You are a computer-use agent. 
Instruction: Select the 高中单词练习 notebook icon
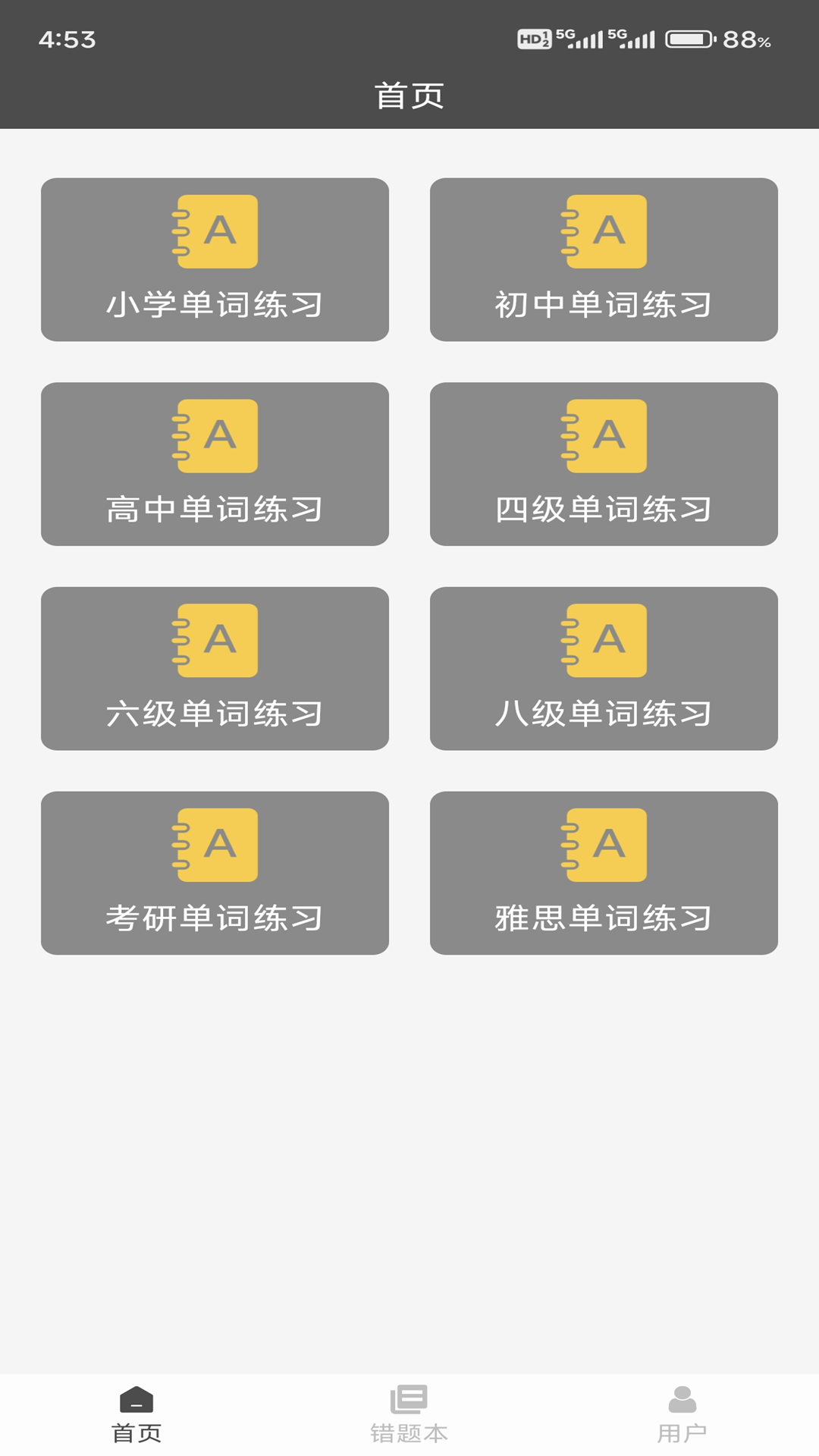216,436
